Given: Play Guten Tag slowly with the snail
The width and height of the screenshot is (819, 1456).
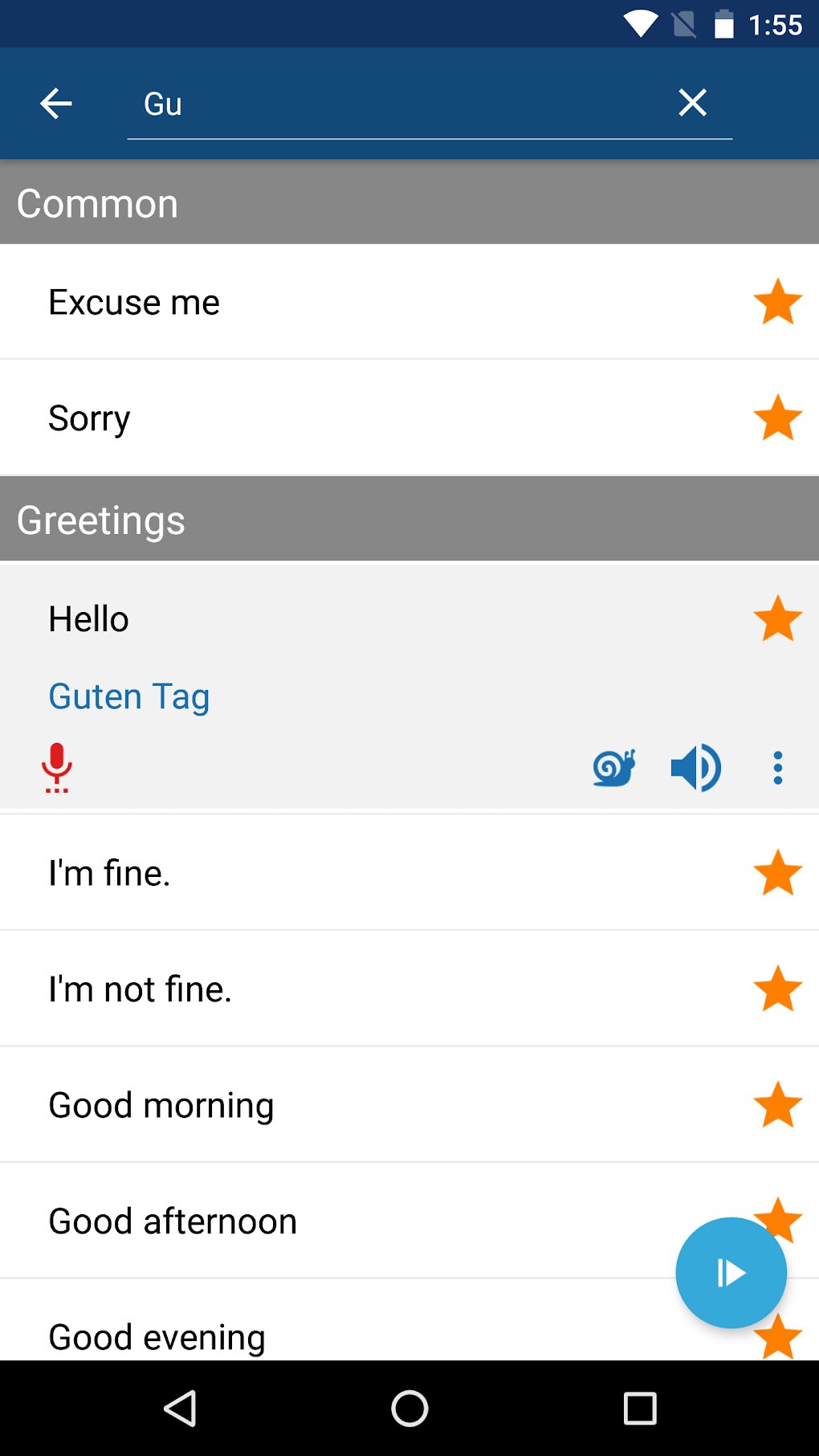Looking at the screenshot, I should (614, 768).
